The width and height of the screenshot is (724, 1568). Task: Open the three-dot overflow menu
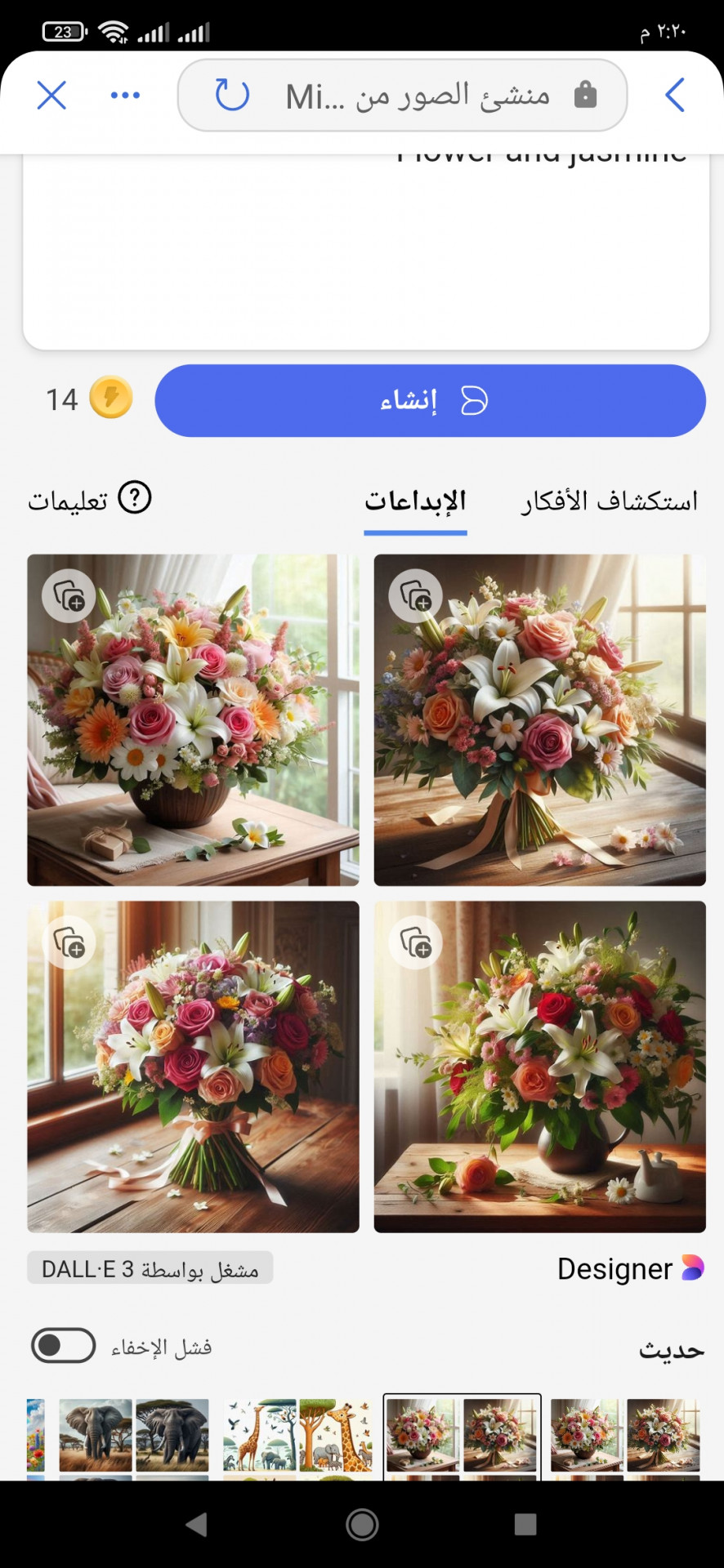125,96
